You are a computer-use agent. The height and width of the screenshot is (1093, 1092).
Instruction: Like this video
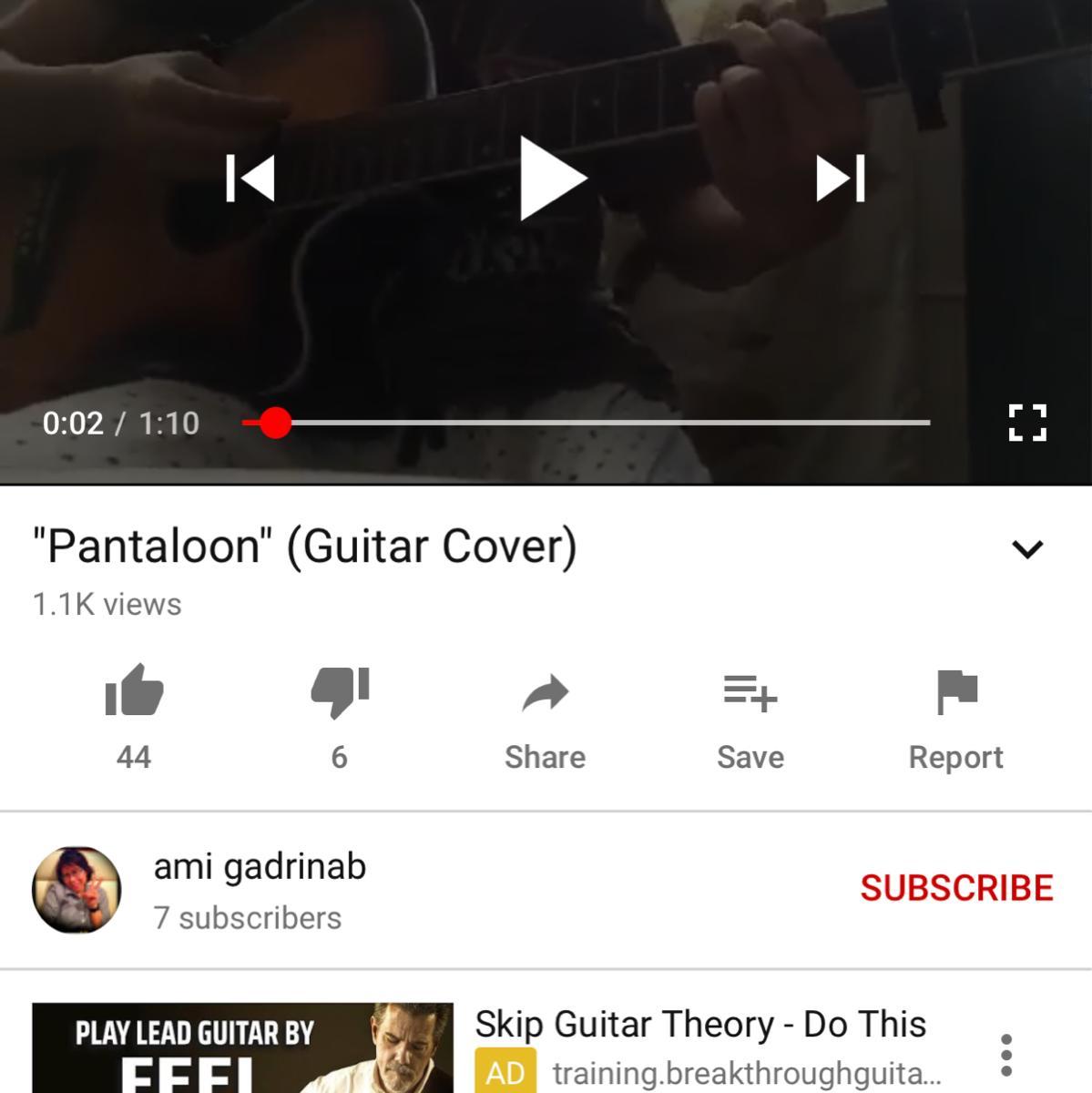click(134, 692)
